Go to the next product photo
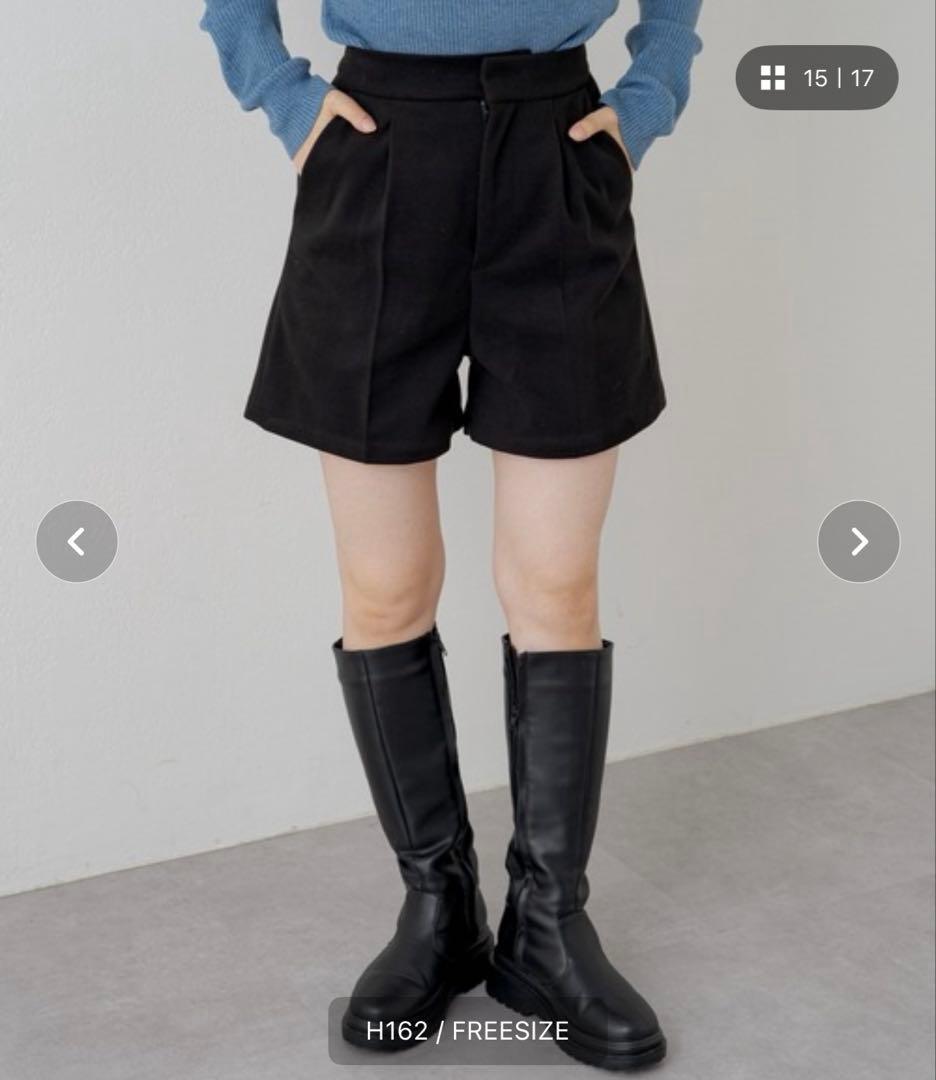The height and width of the screenshot is (1080, 936). tap(858, 541)
